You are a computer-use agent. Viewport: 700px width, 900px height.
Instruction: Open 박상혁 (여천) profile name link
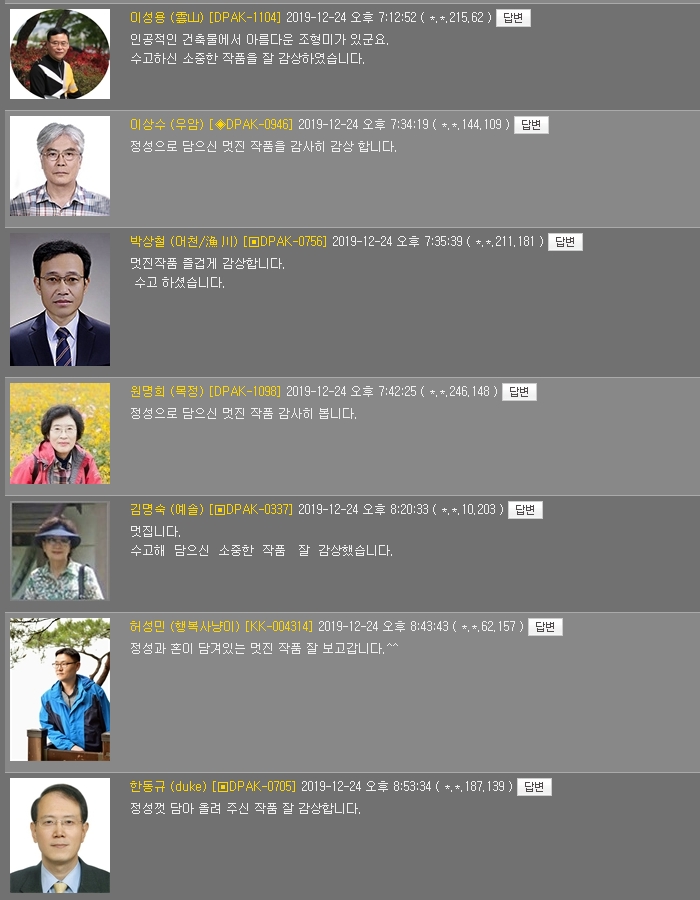point(184,242)
